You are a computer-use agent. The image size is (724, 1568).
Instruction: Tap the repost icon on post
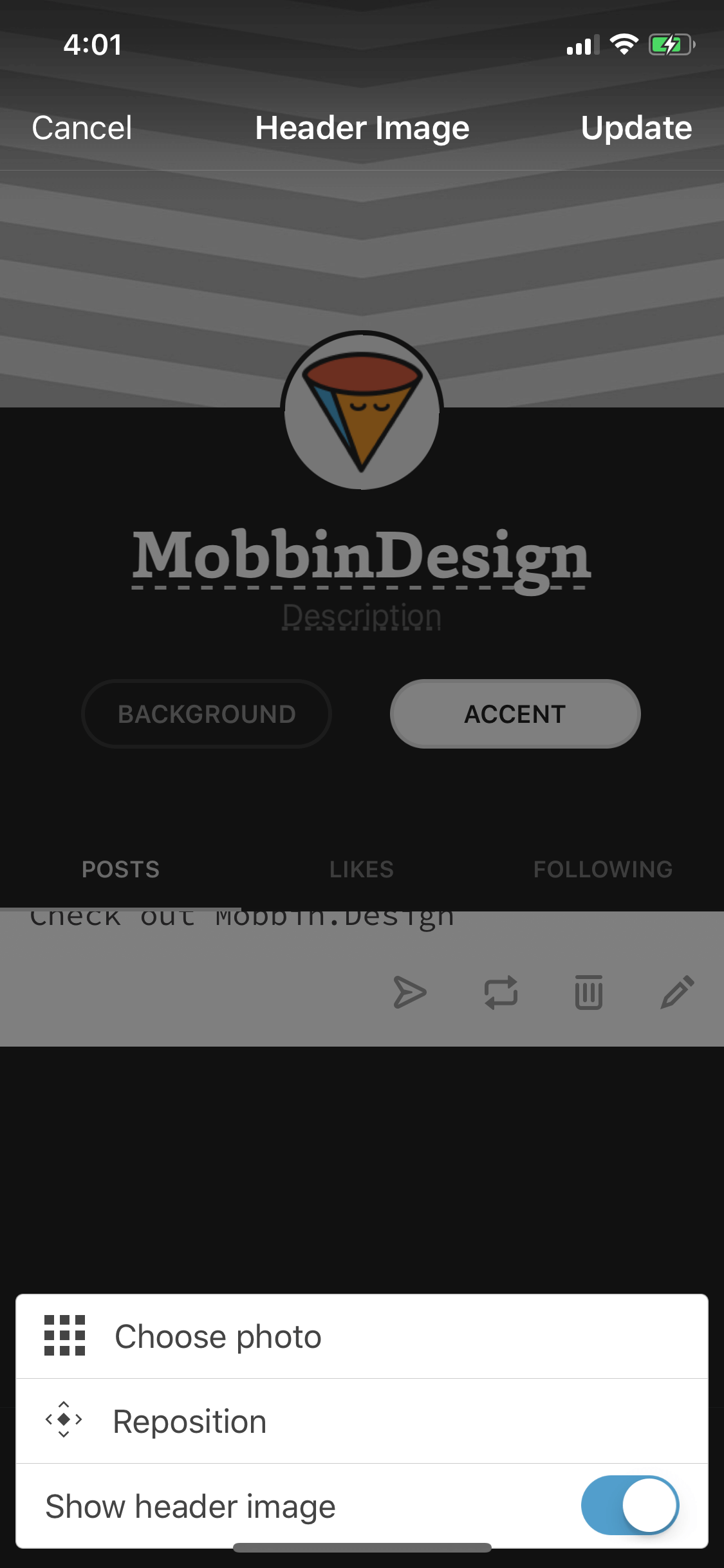tap(501, 992)
